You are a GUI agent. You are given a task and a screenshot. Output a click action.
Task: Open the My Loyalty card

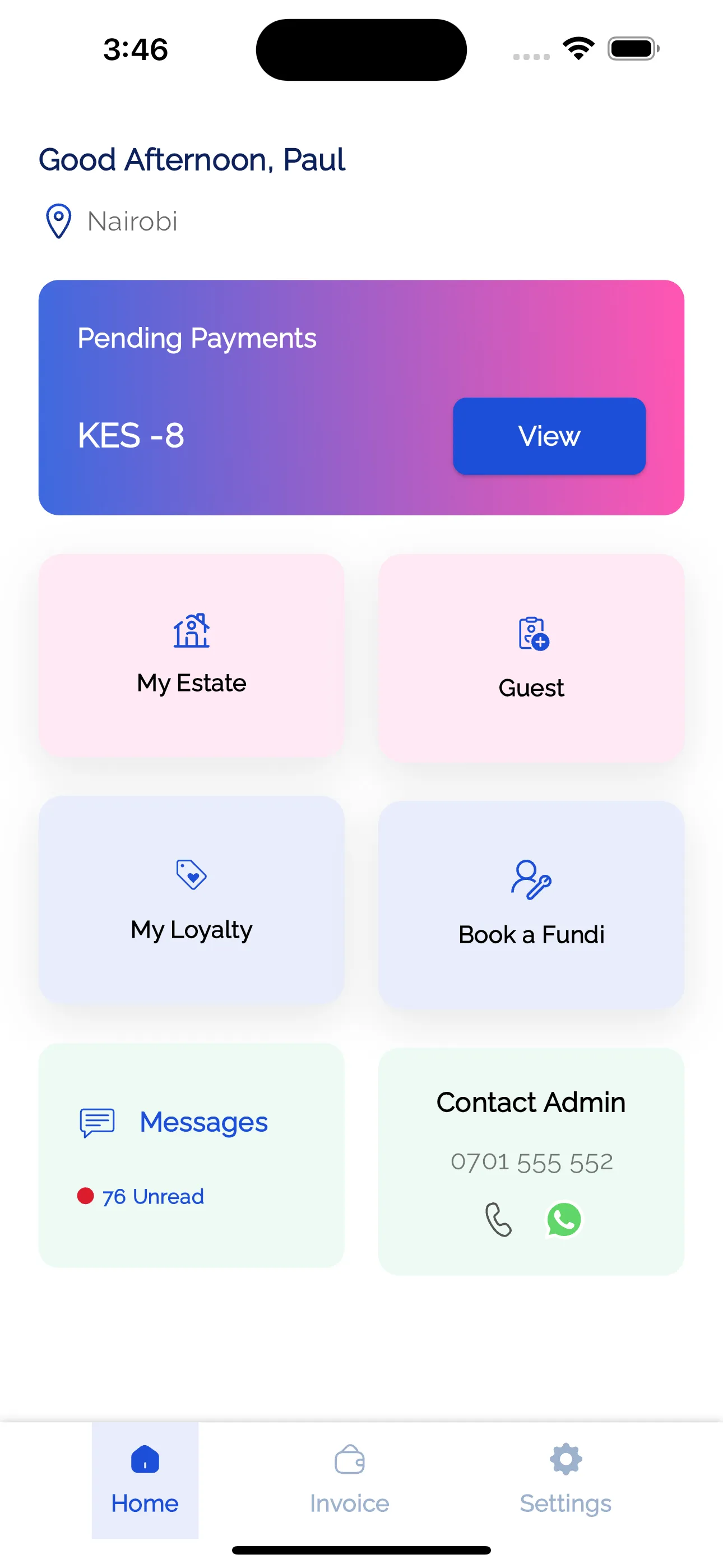point(191,900)
